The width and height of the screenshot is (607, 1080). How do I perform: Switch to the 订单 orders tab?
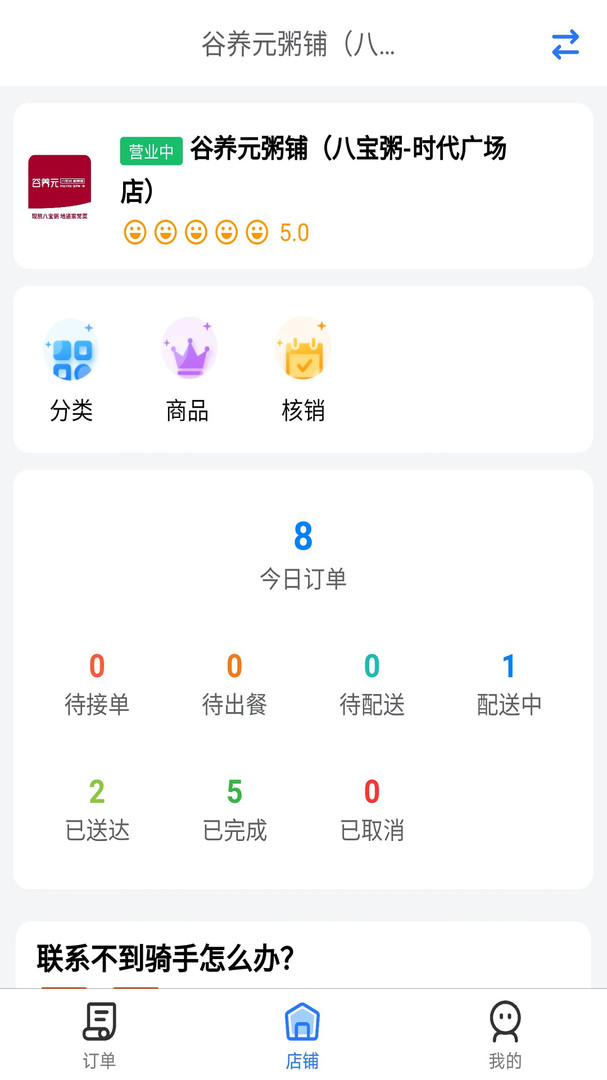click(99, 1035)
